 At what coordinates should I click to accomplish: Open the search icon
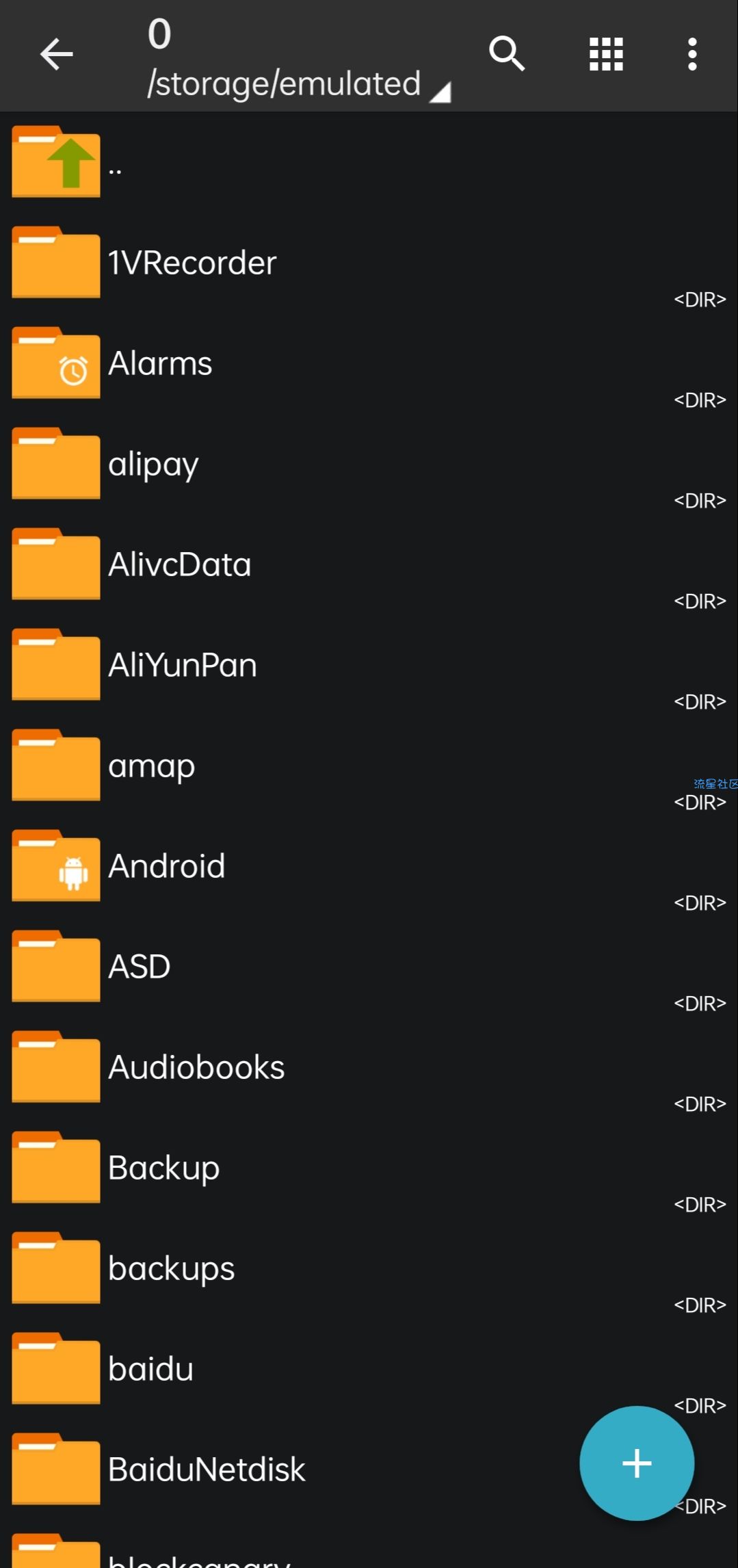coord(507,54)
